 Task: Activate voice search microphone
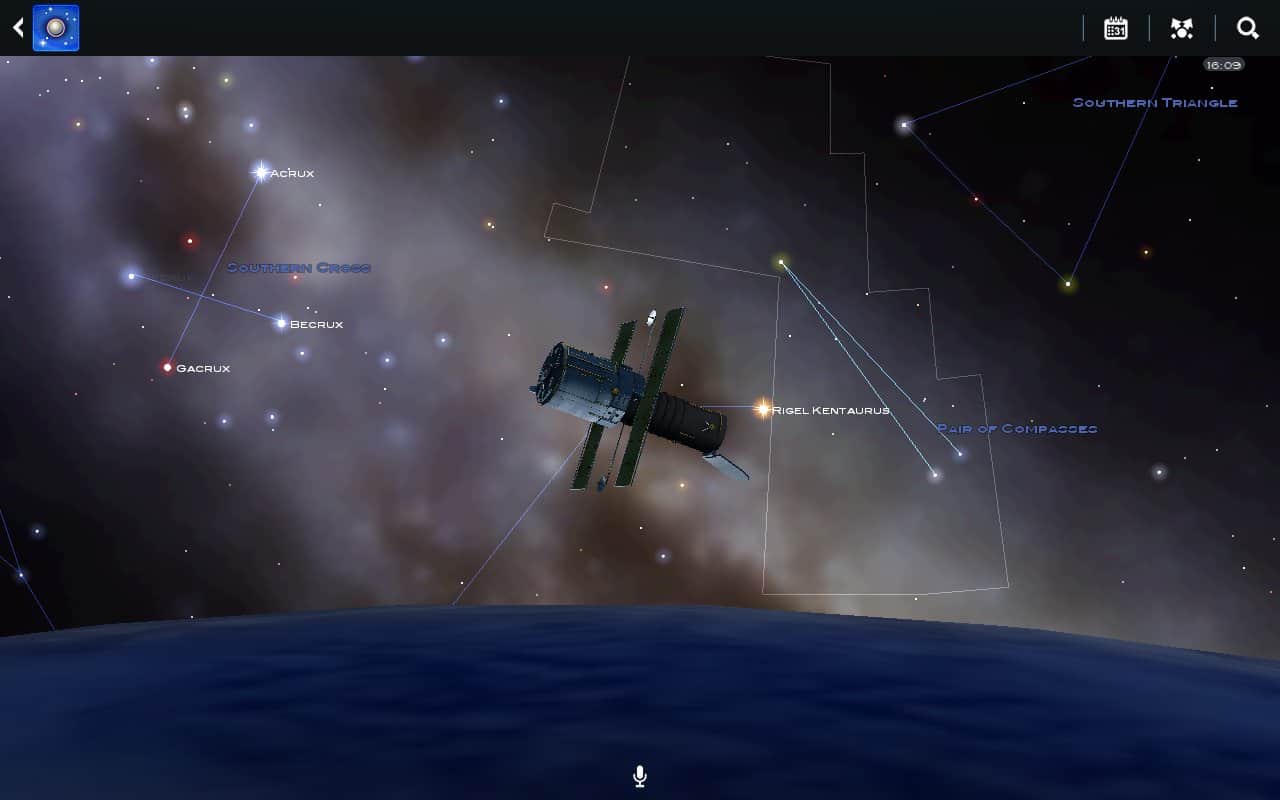[640, 776]
